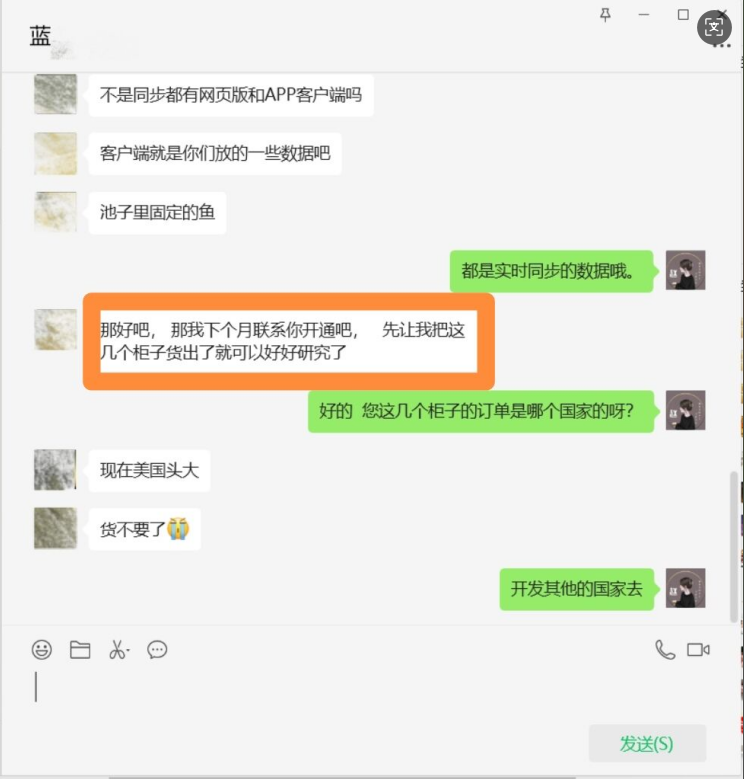The image size is (744, 779).
Task: Pin the chat window on top
Action: pos(605,15)
